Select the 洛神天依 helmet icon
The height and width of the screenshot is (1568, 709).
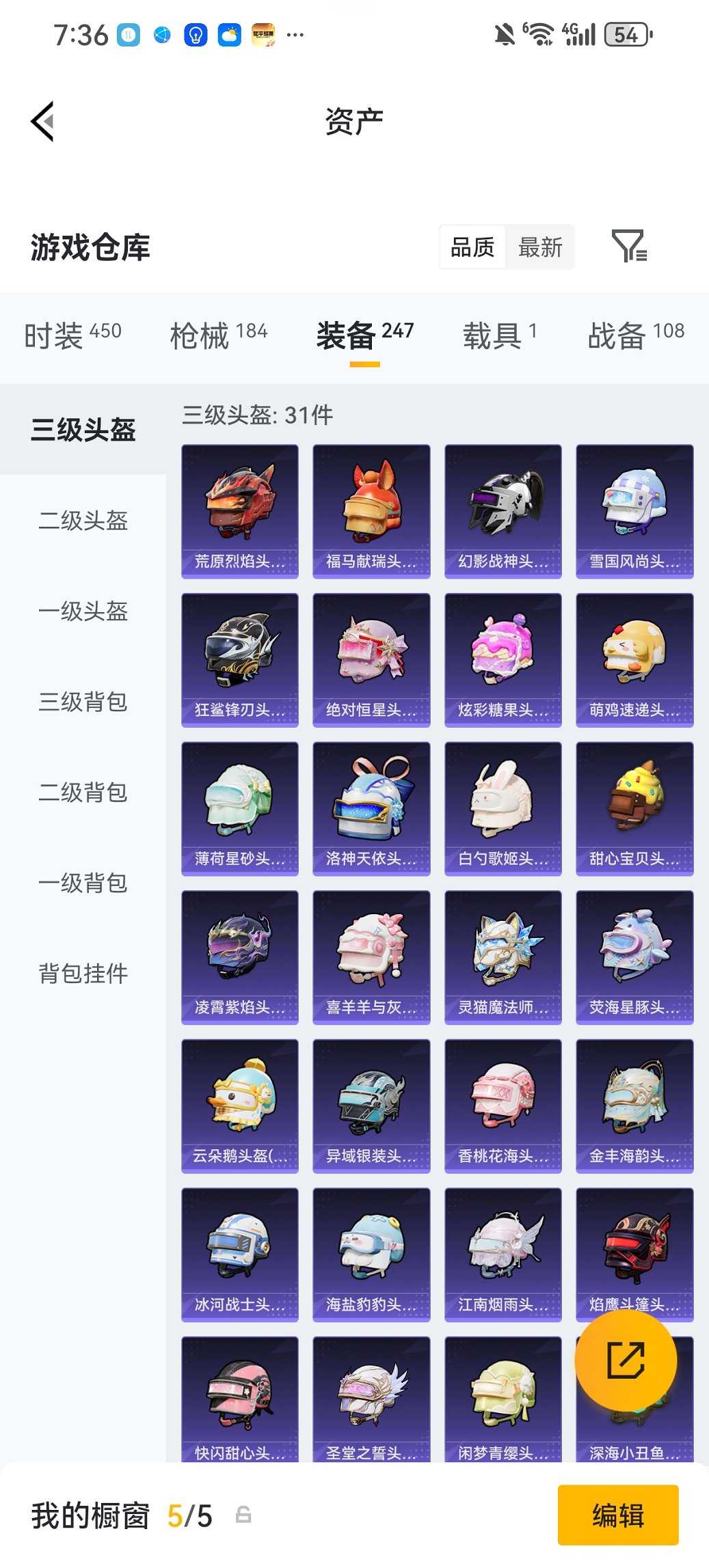(x=371, y=806)
